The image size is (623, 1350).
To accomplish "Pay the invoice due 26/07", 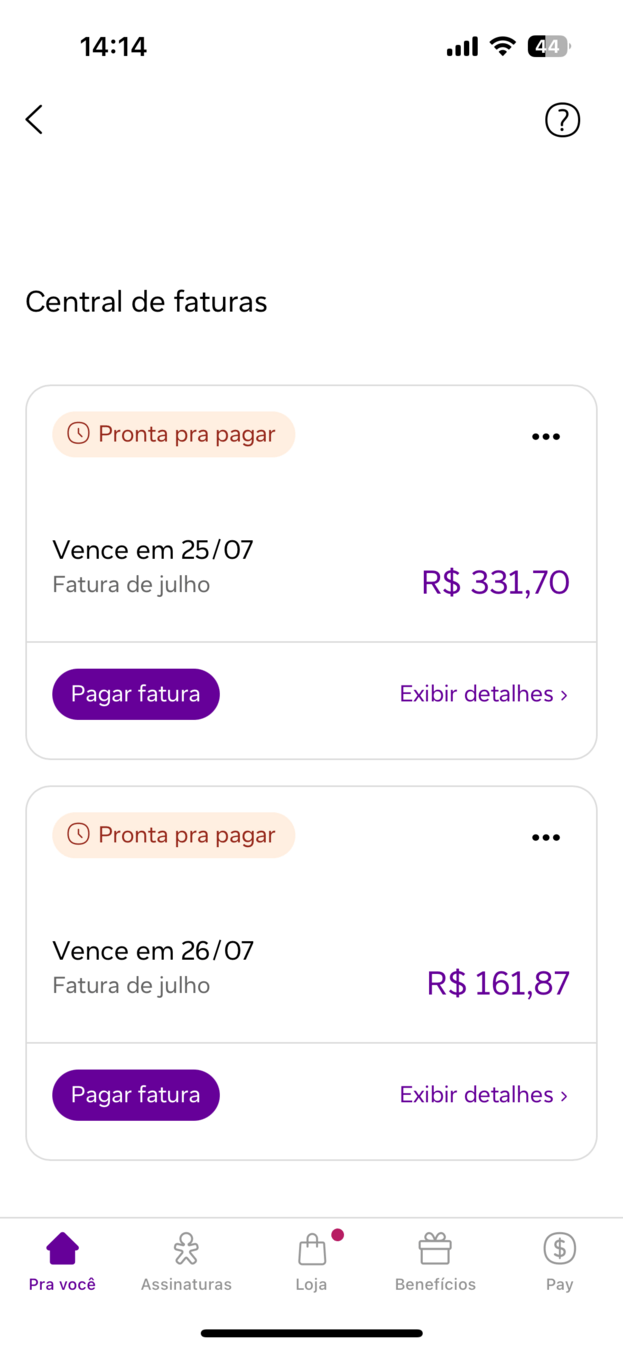I will (136, 1095).
